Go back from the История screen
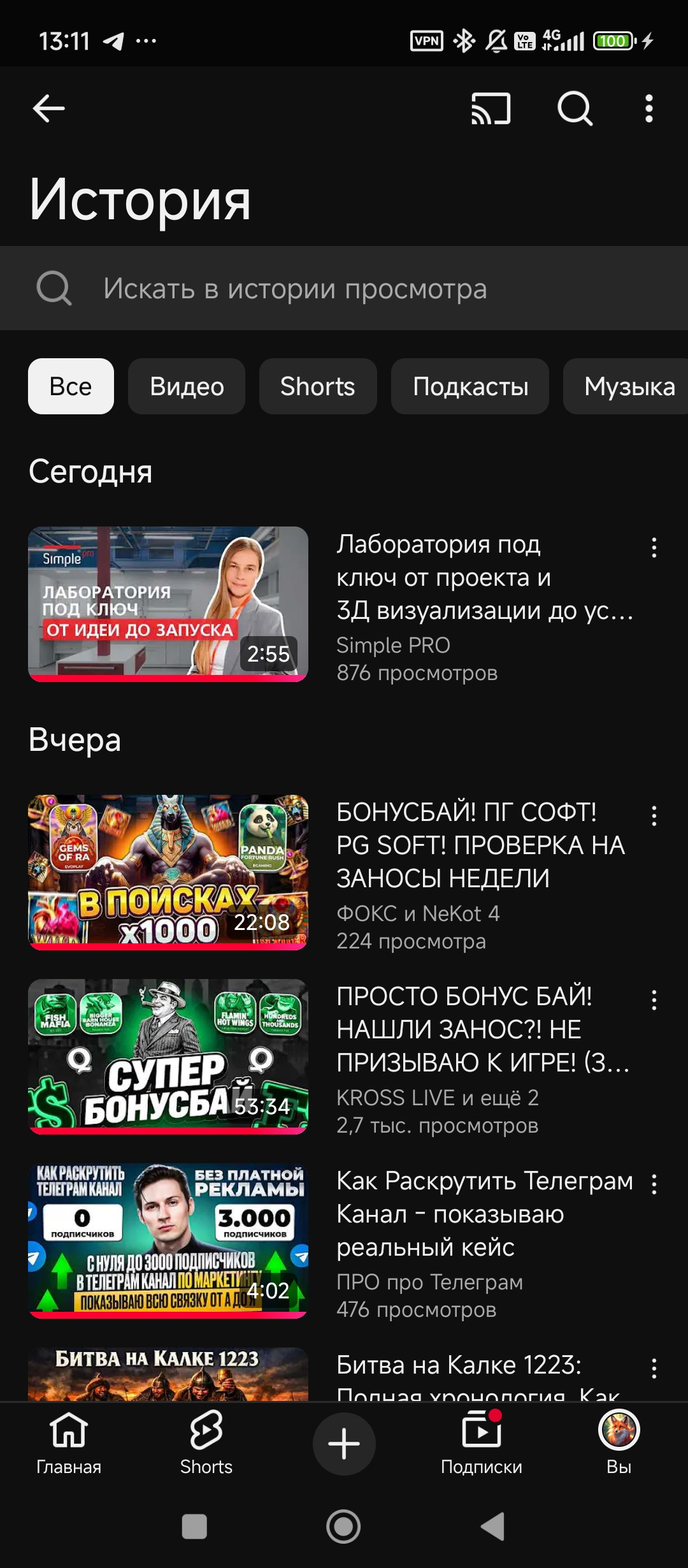 (48, 108)
